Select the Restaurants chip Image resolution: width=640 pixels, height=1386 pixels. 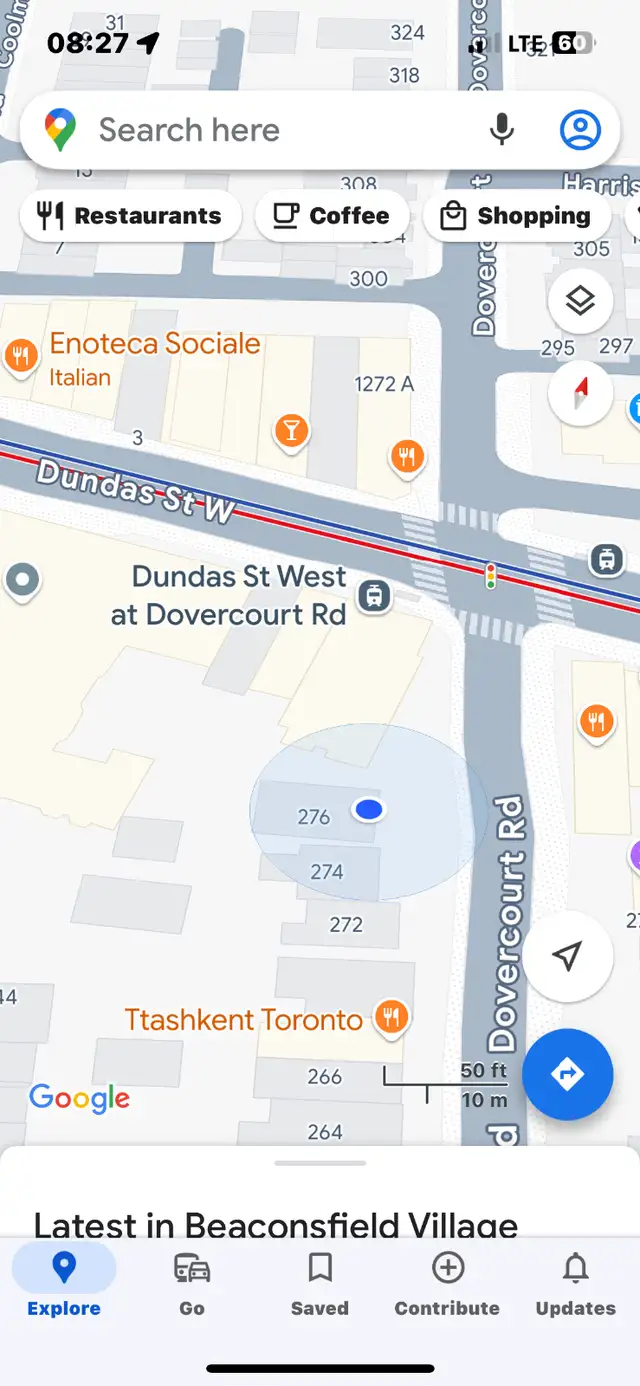pos(131,216)
